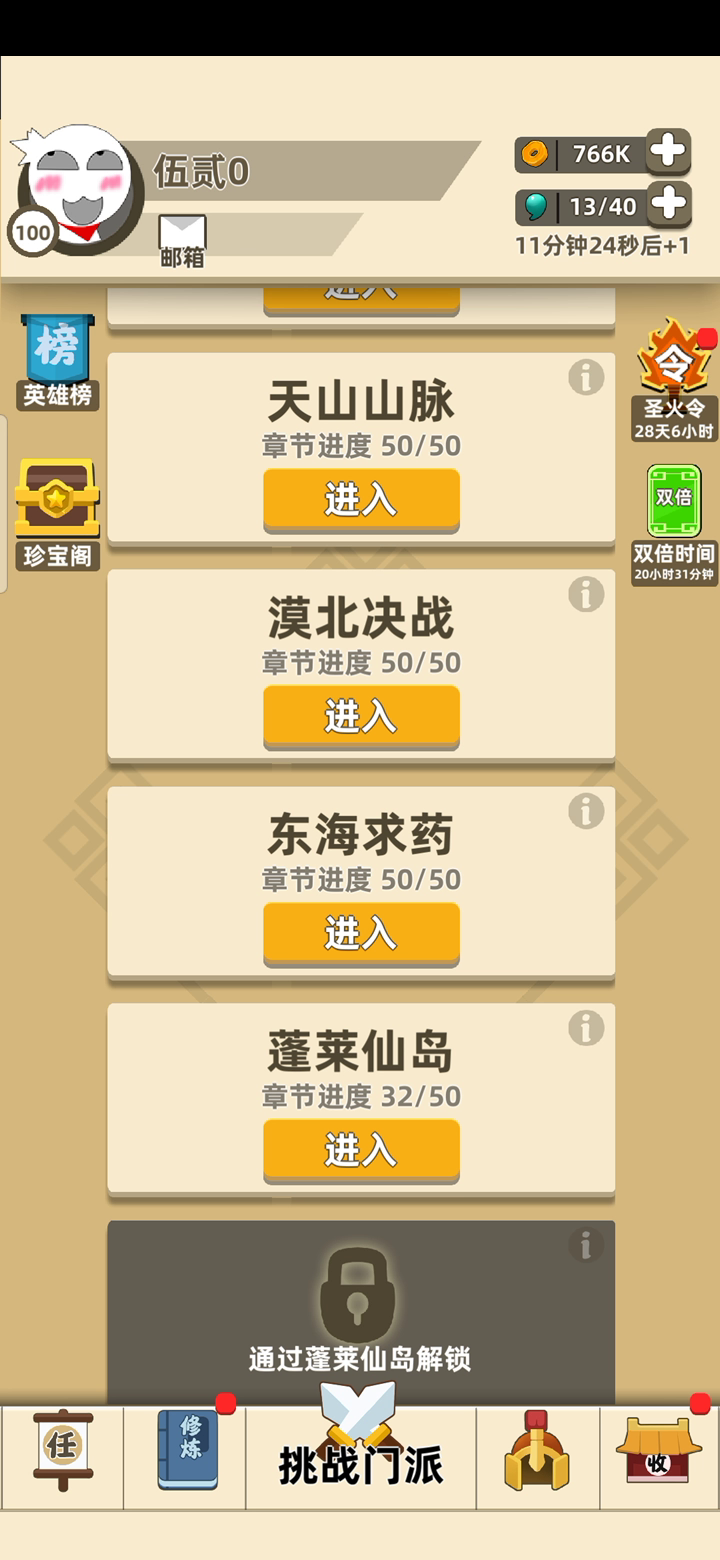
Task: Enter the 东海求药 chapter
Action: click(361, 933)
